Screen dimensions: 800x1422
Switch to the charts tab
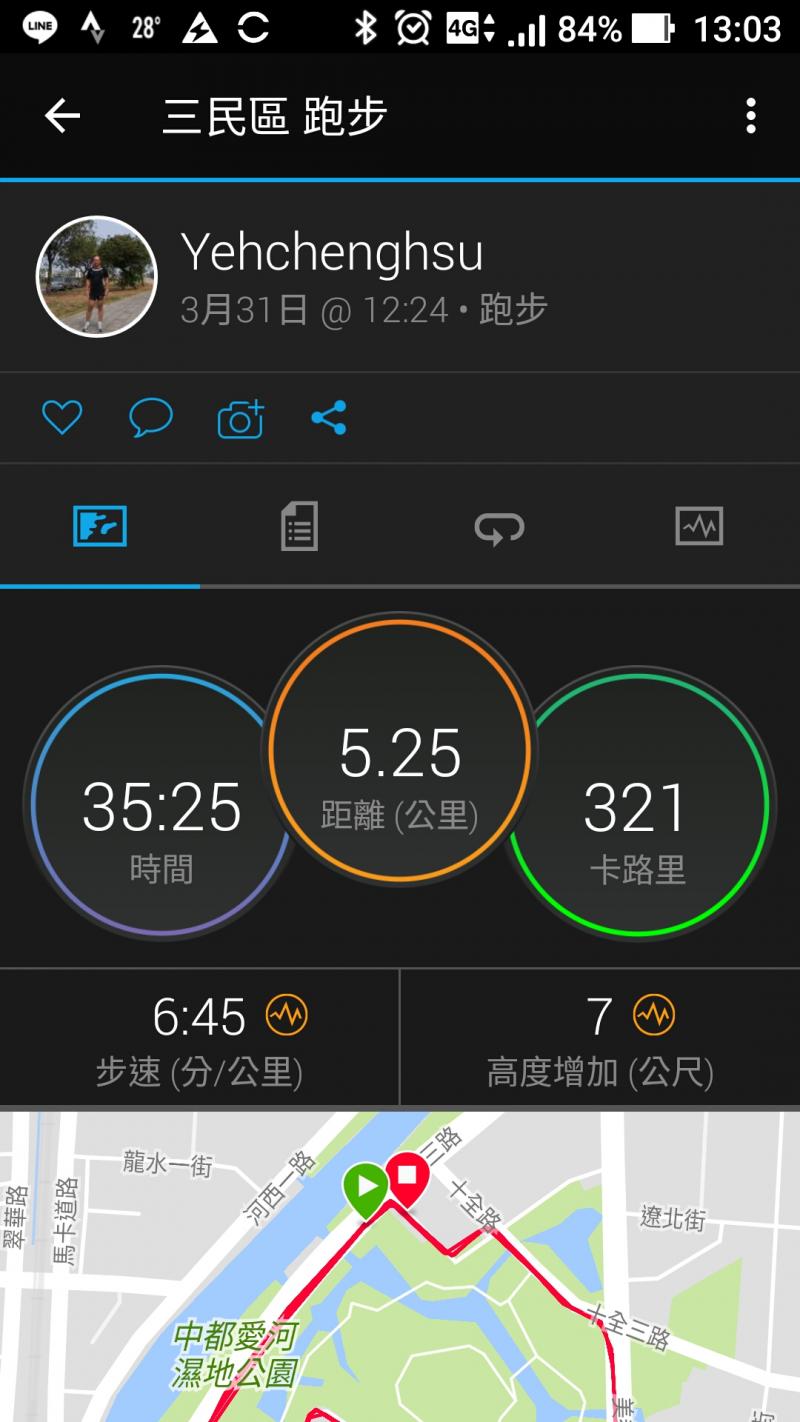click(699, 526)
